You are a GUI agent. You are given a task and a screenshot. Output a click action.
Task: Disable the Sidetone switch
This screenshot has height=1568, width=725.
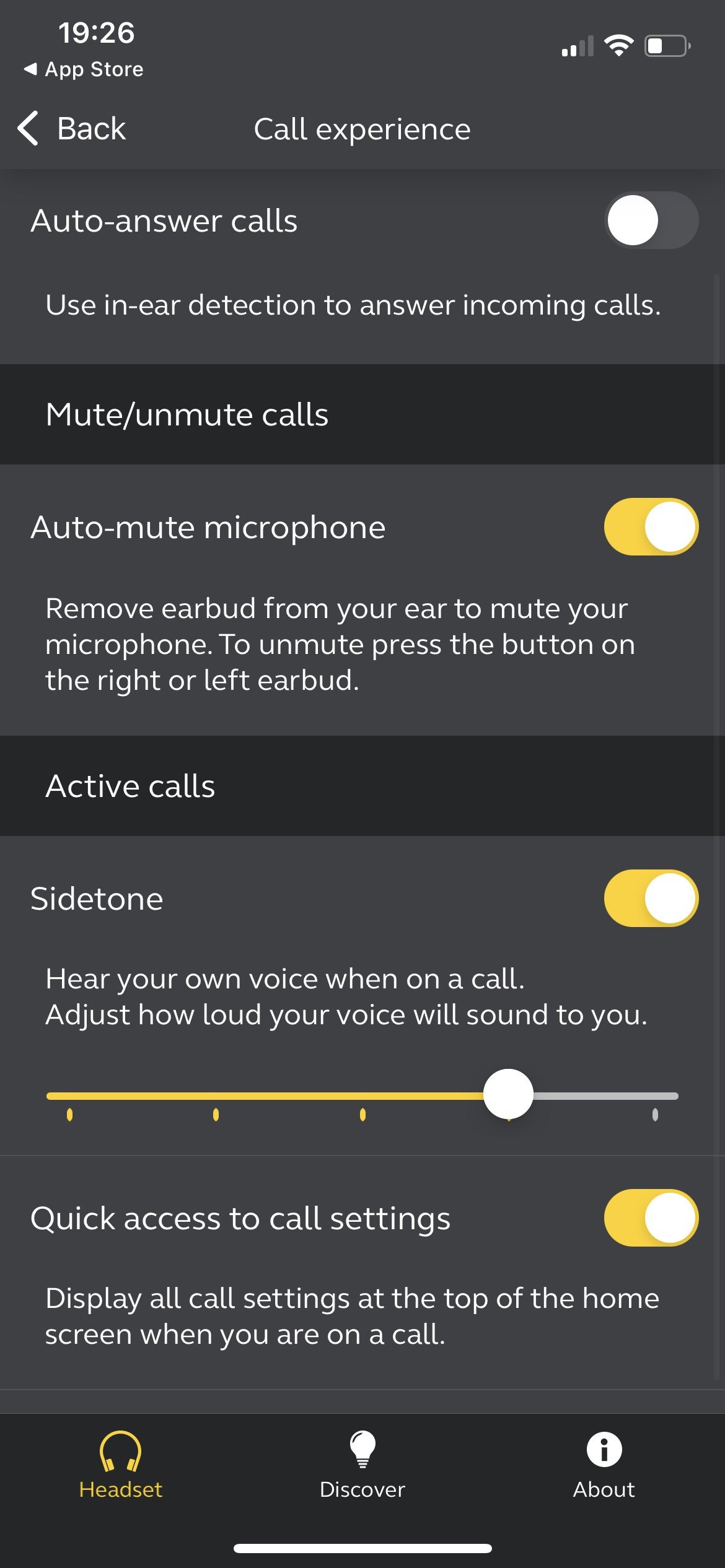point(651,898)
